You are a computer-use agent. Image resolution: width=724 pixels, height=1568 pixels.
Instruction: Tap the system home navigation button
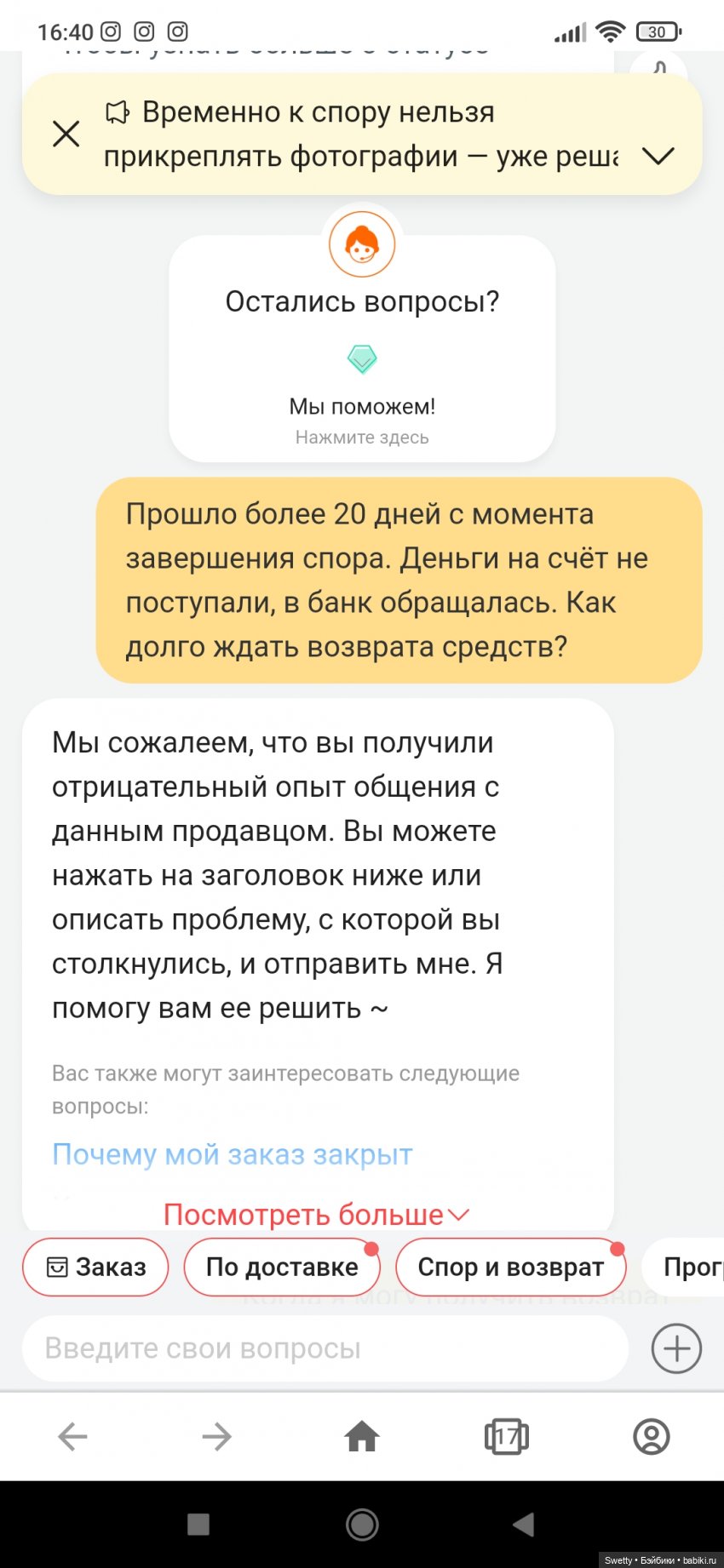[362, 1524]
